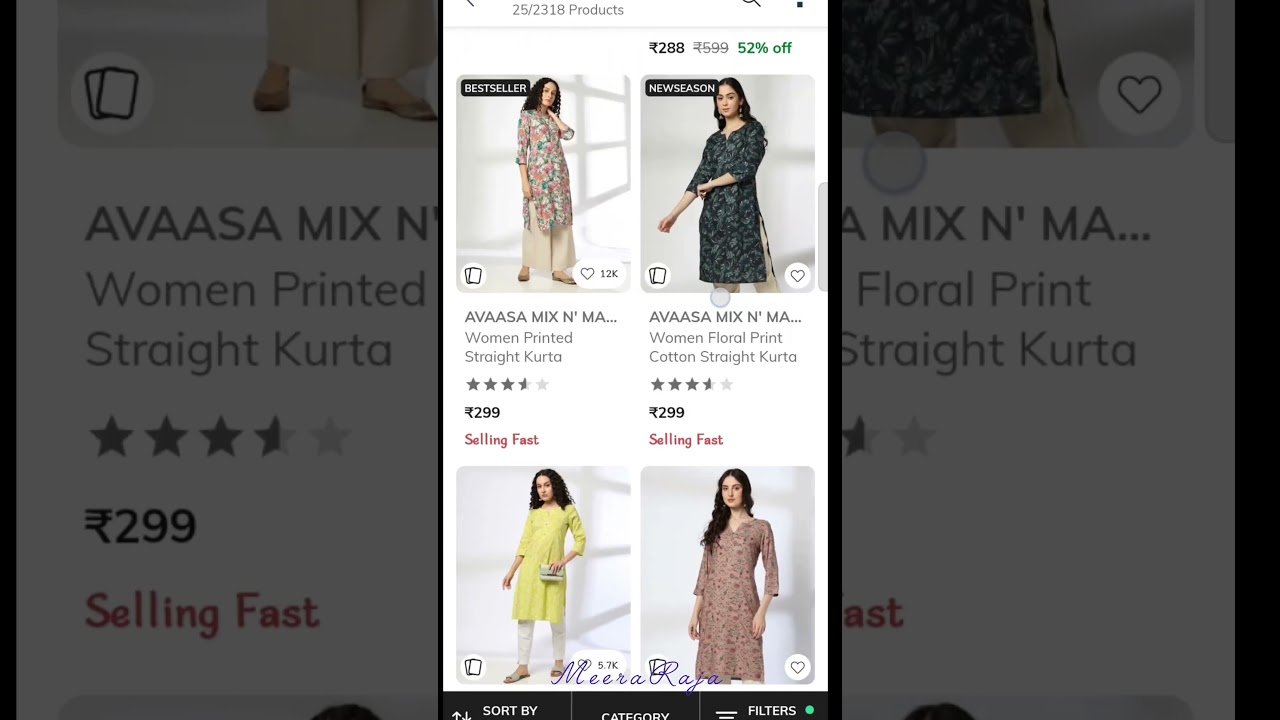The width and height of the screenshot is (1280, 720).
Task: Open the Category selector
Action: click(635, 713)
